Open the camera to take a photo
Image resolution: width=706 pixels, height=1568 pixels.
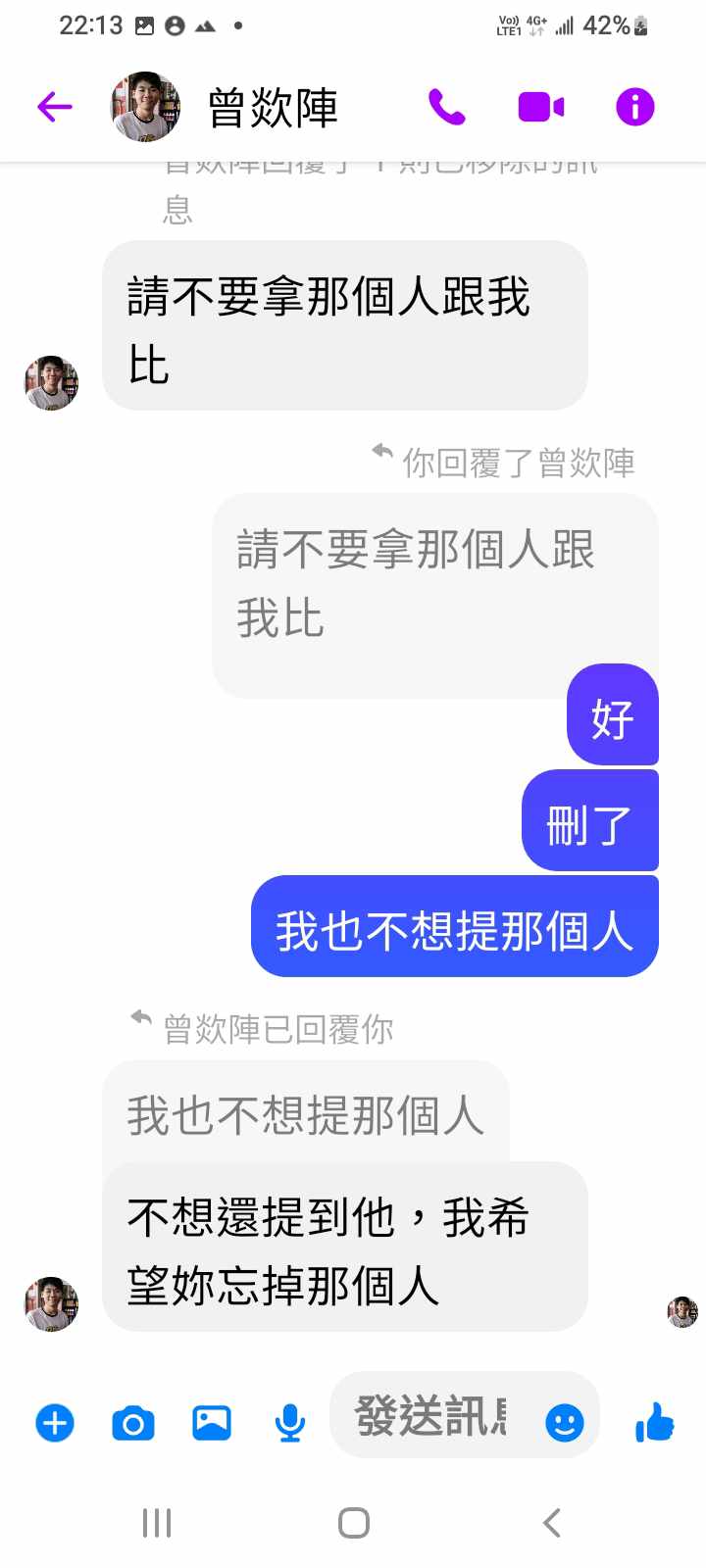[133, 1422]
